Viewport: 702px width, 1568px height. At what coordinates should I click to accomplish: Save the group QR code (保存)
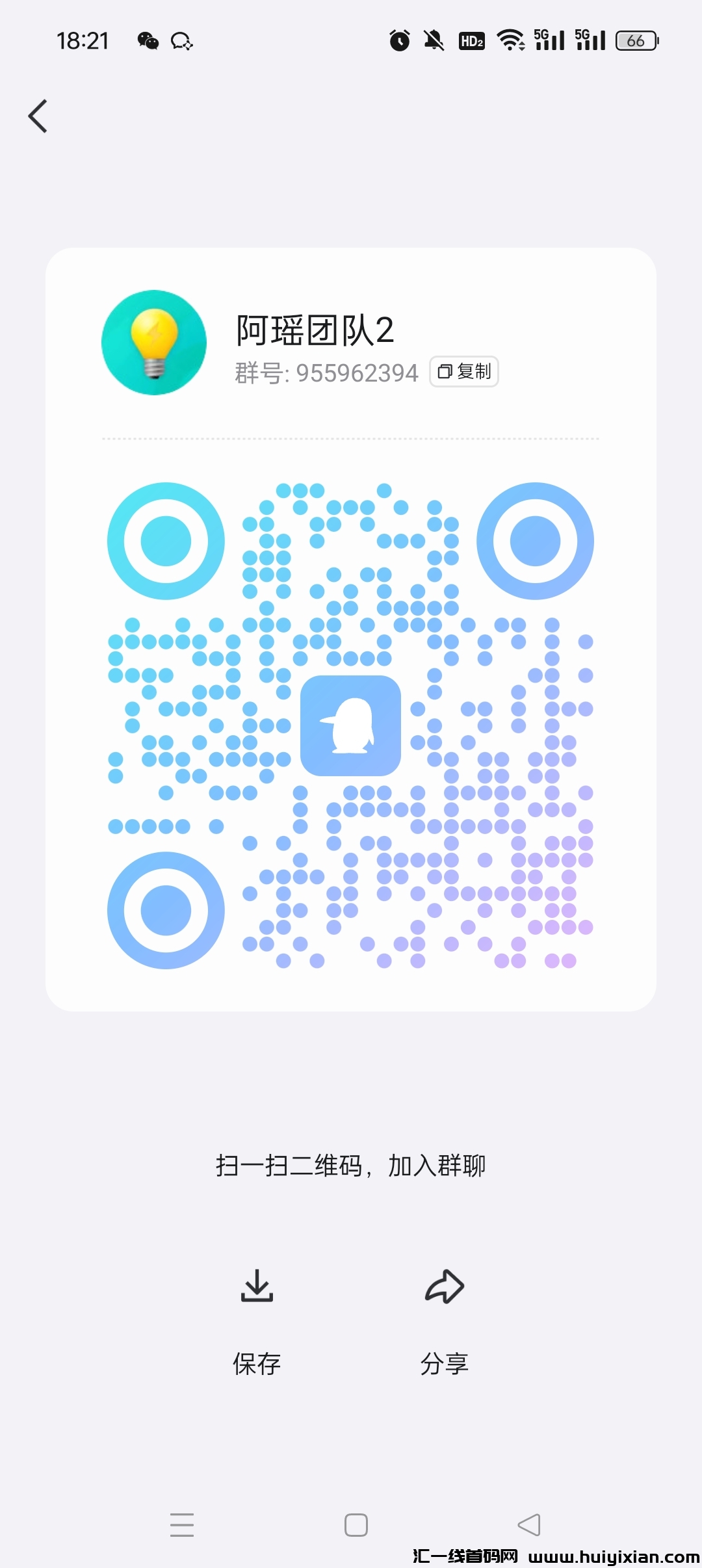(x=257, y=1320)
